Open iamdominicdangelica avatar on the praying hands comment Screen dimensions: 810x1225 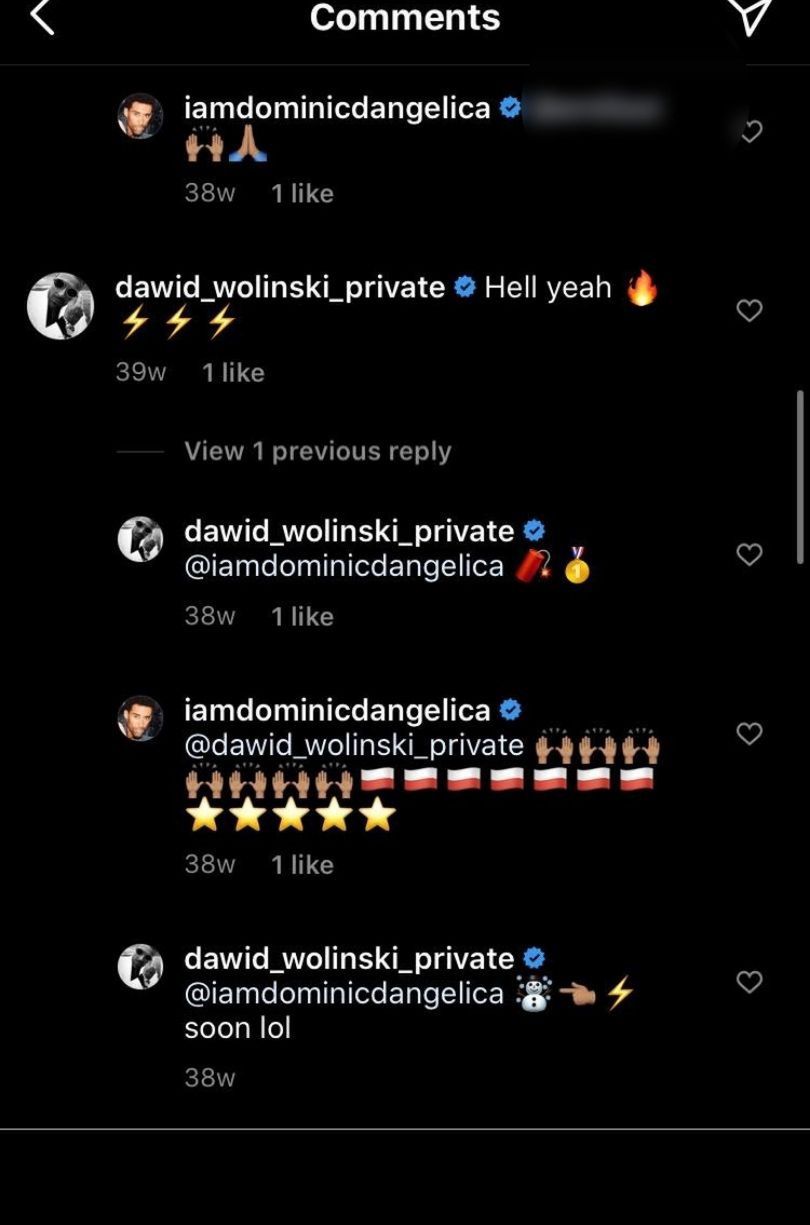coord(140,117)
